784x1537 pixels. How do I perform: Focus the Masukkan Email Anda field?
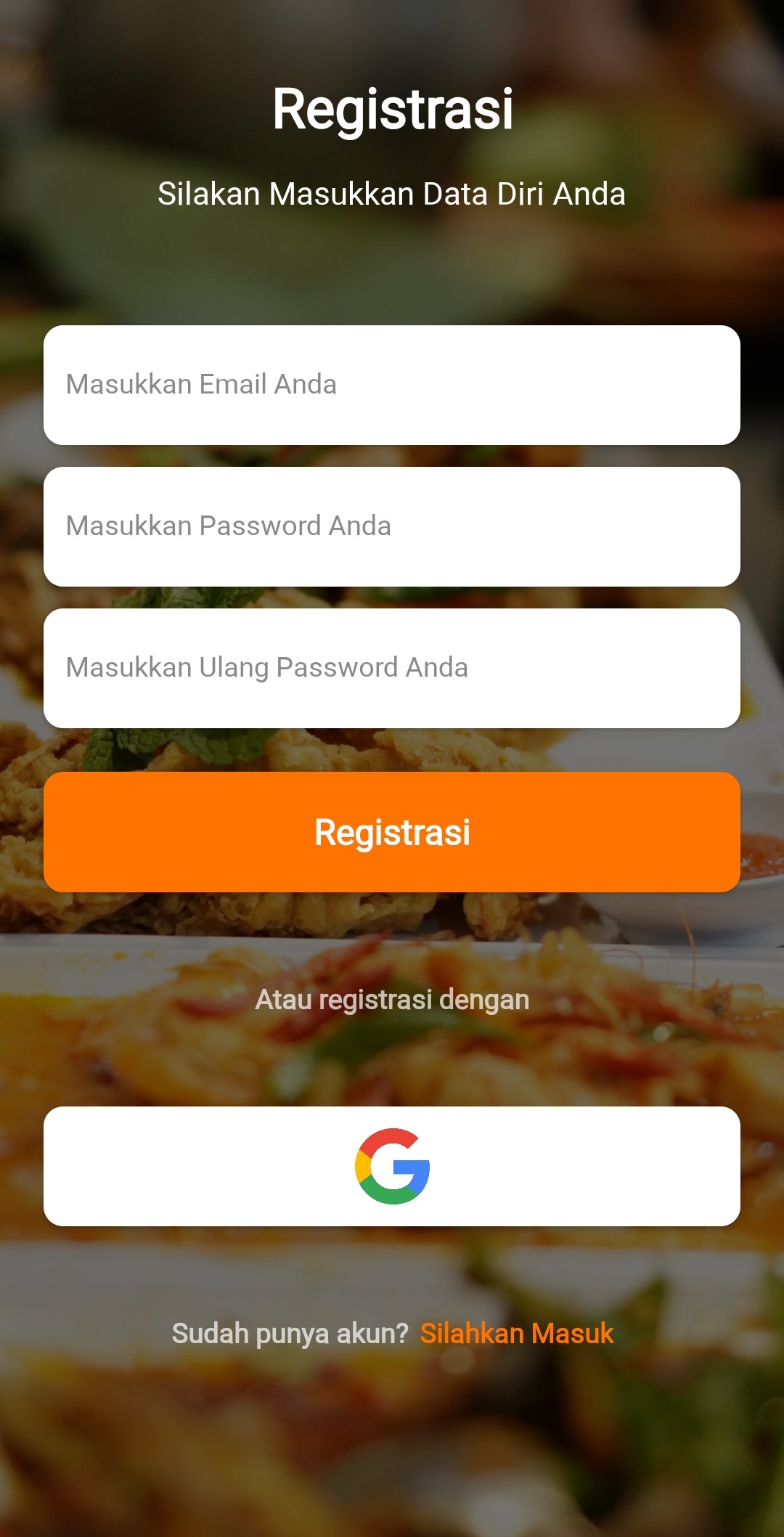(392, 385)
